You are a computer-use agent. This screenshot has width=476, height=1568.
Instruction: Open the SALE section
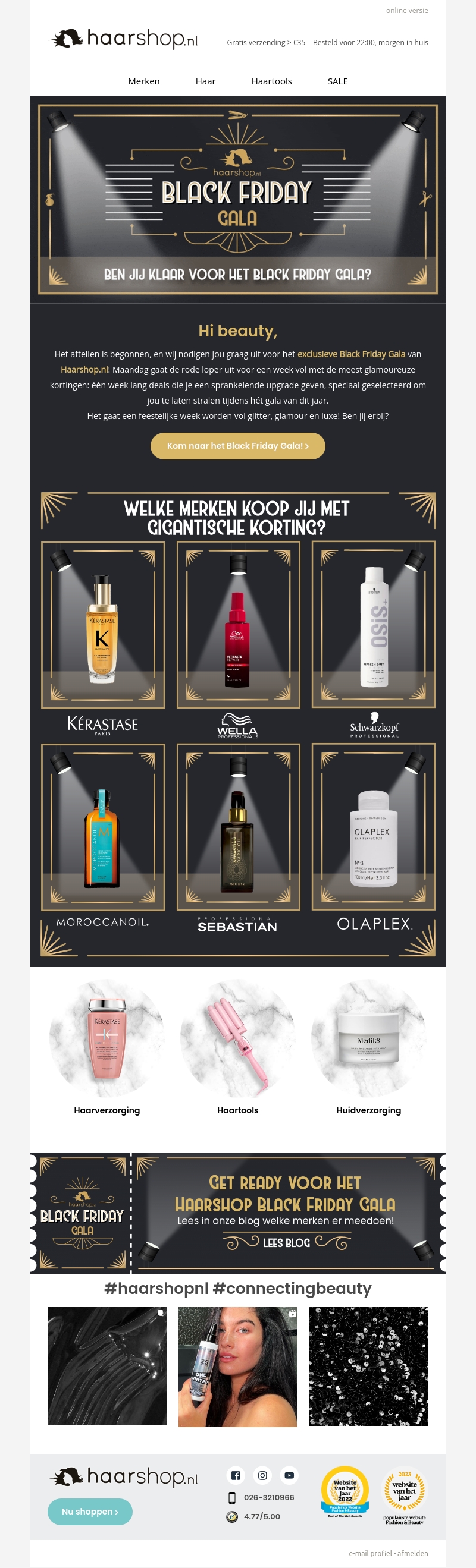click(x=337, y=81)
